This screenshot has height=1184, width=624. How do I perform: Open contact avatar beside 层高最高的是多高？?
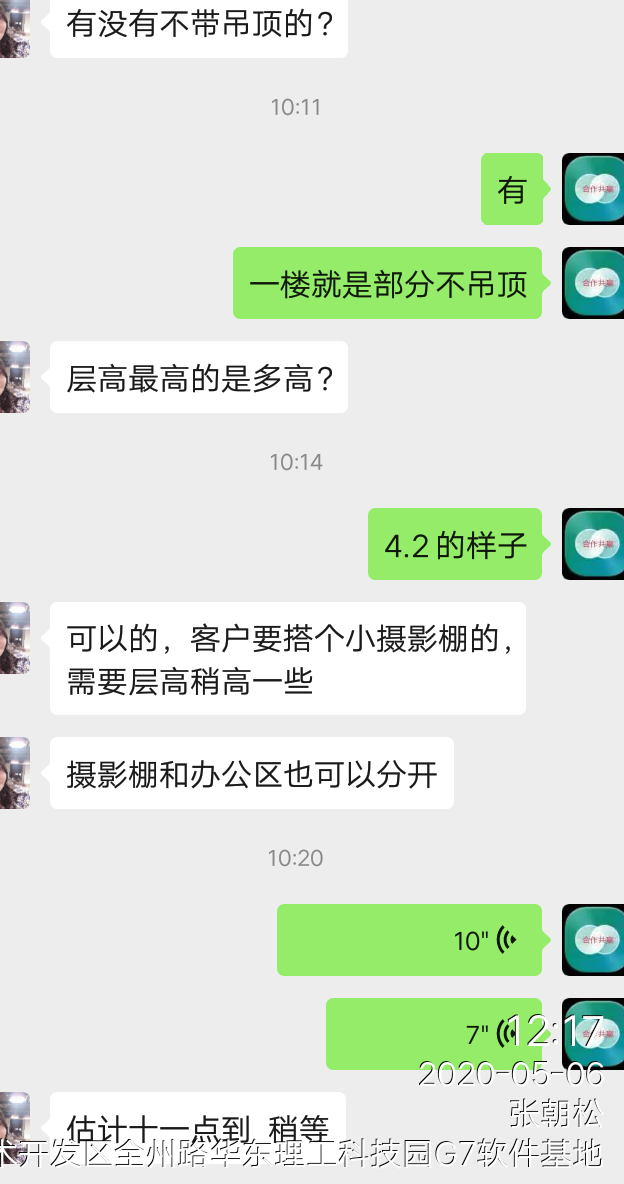(x=14, y=377)
